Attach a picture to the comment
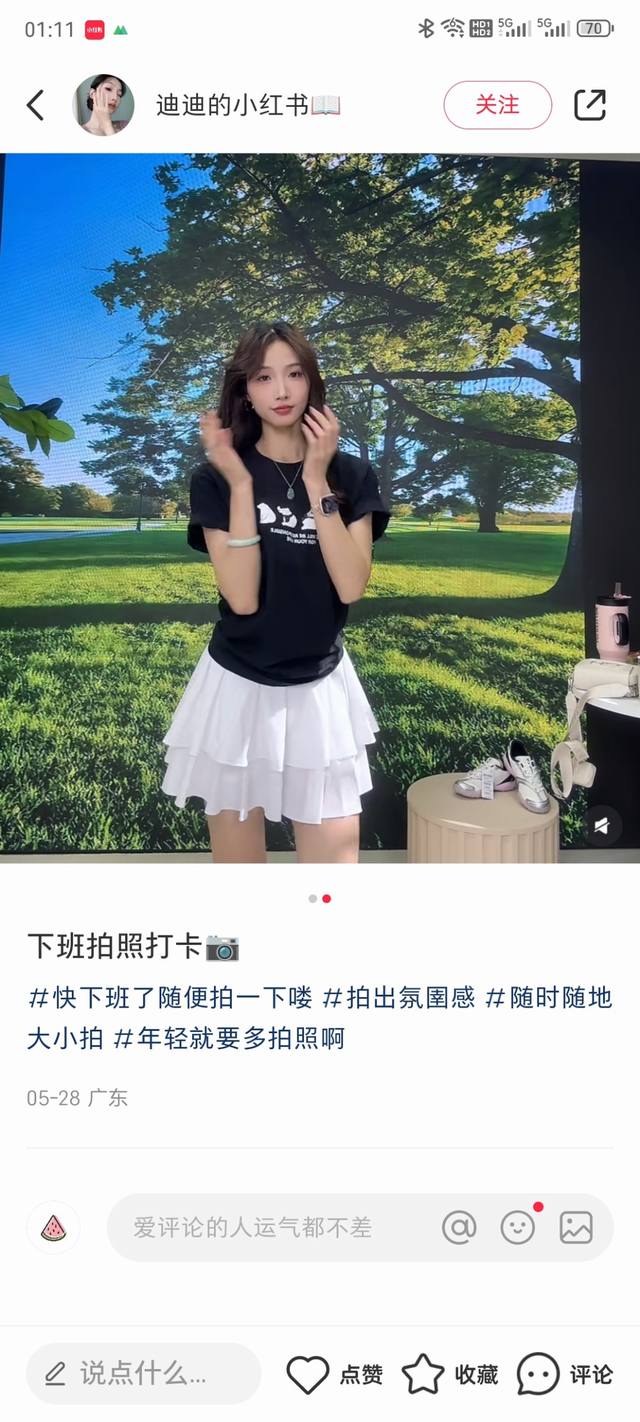The height and width of the screenshot is (1422, 640). pos(576,1227)
